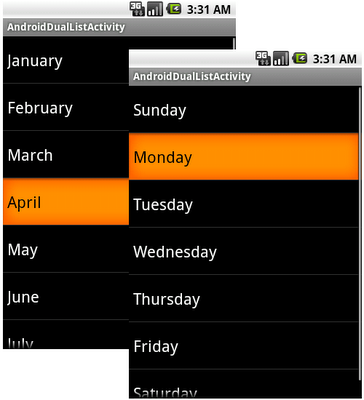The width and height of the screenshot is (364, 400).
Task: Select Sunday in the days list
Action: pos(244,110)
